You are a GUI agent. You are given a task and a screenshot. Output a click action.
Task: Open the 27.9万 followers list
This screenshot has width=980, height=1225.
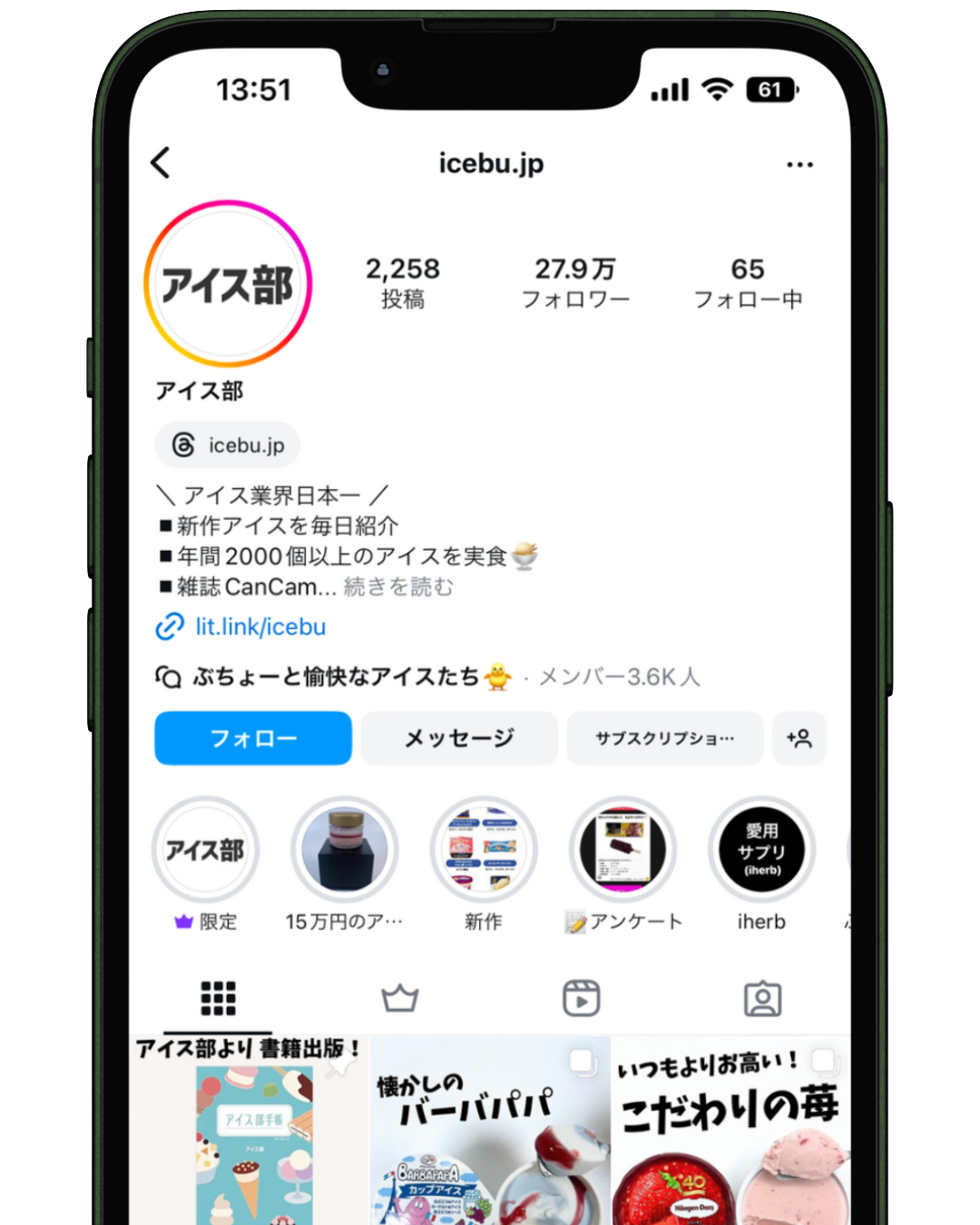click(575, 282)
